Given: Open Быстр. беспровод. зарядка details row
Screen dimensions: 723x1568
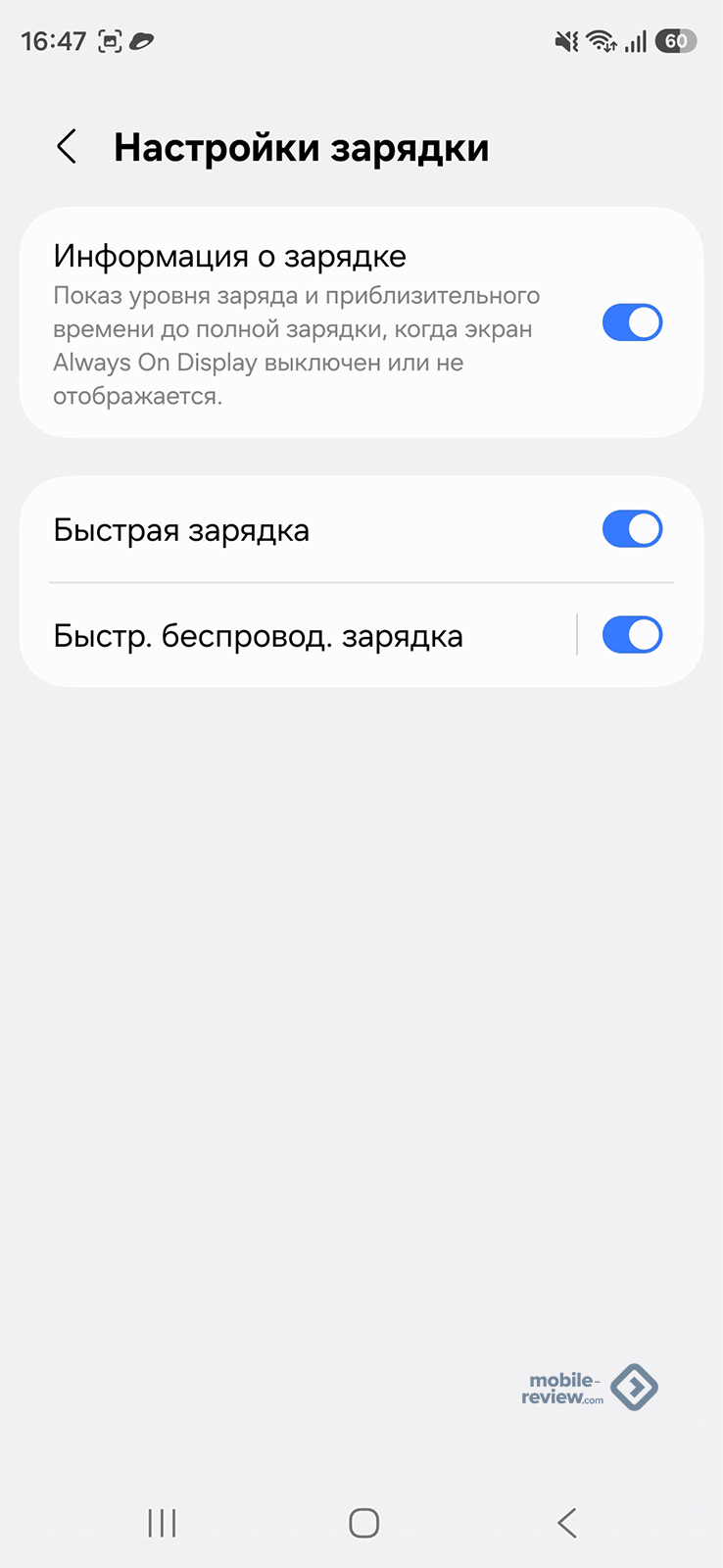Looking at the screenshot, I should point(259,636).
